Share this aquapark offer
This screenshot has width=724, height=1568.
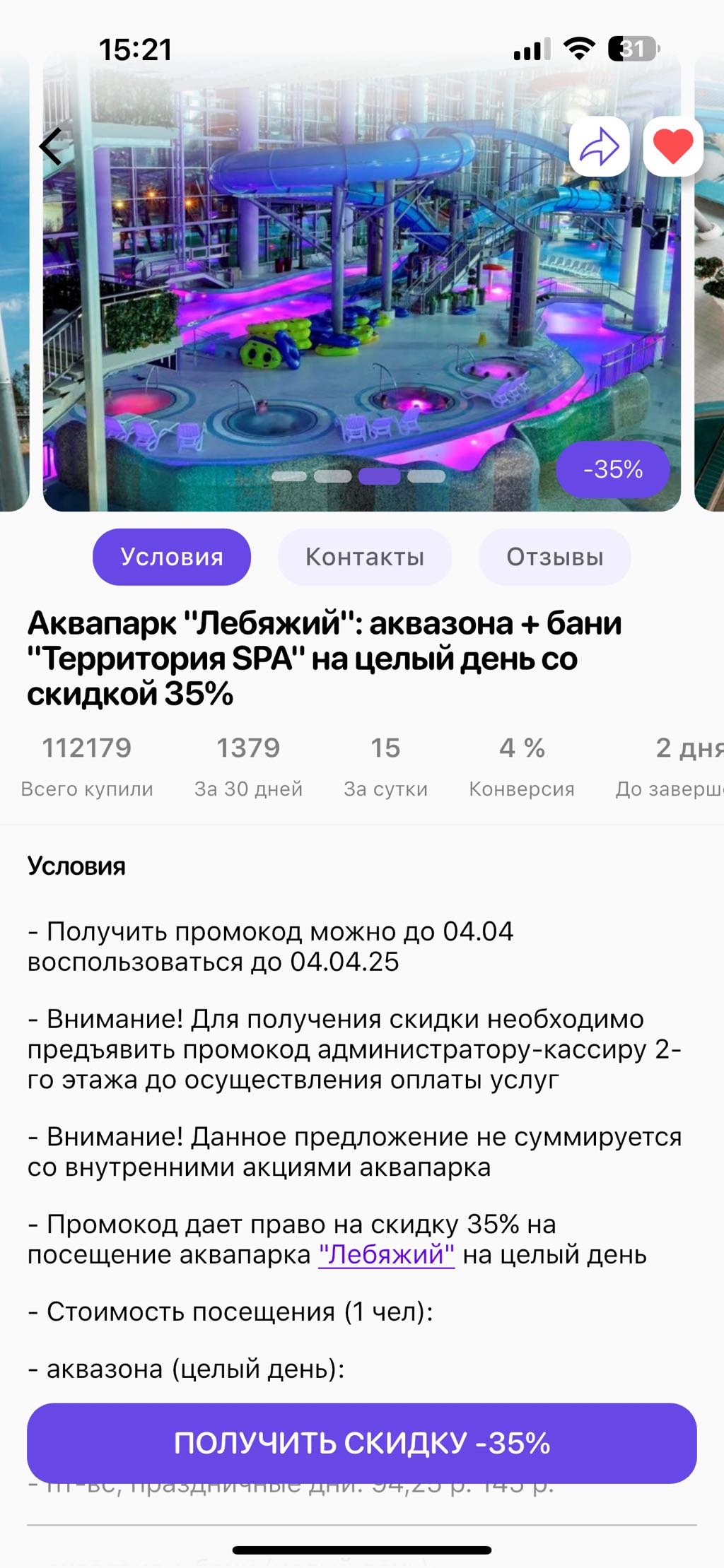pyautogui.click(x=599, y=147)
